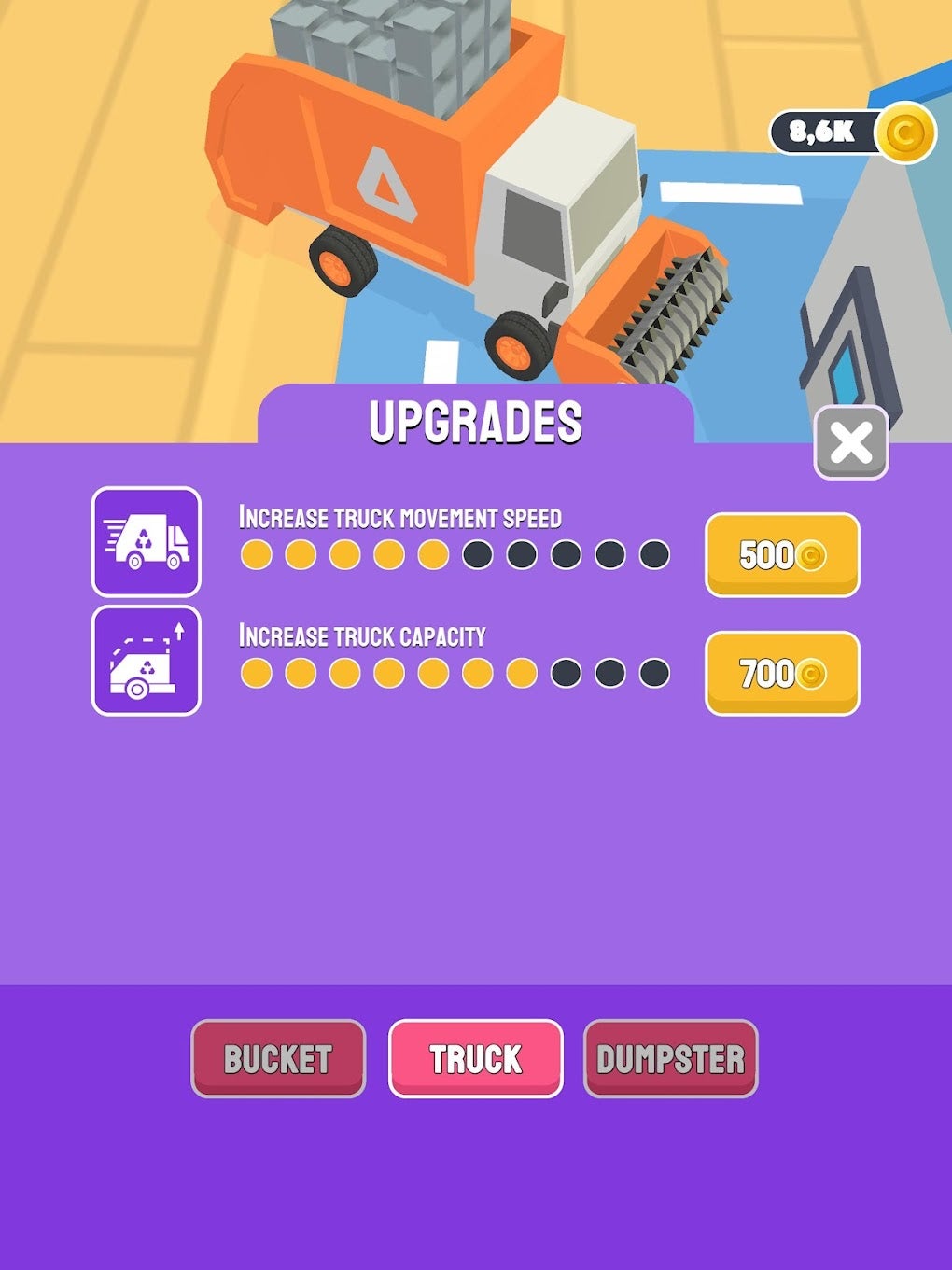Buy truck movement speed upgrade for 500

(x=782, y=555)
